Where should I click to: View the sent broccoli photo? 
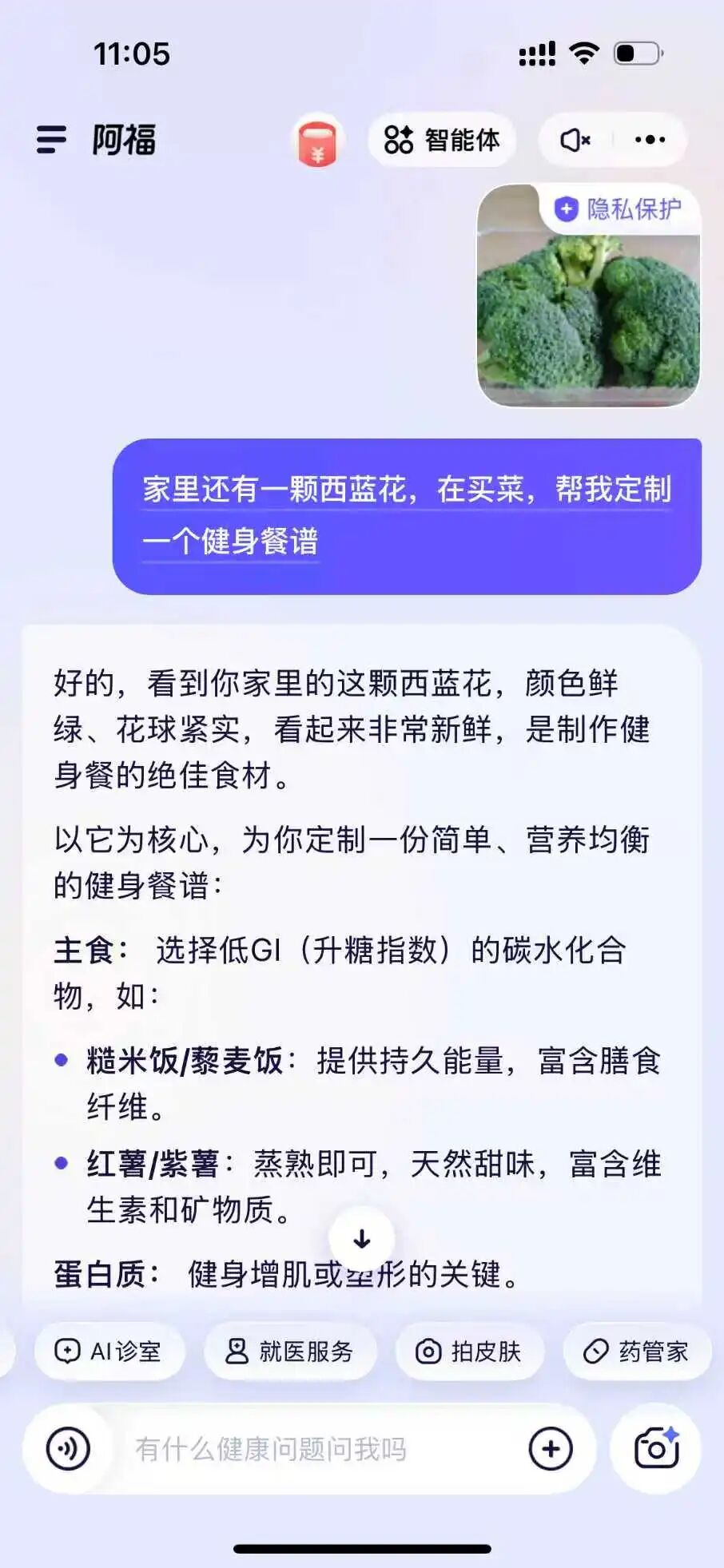click(588, 296)
